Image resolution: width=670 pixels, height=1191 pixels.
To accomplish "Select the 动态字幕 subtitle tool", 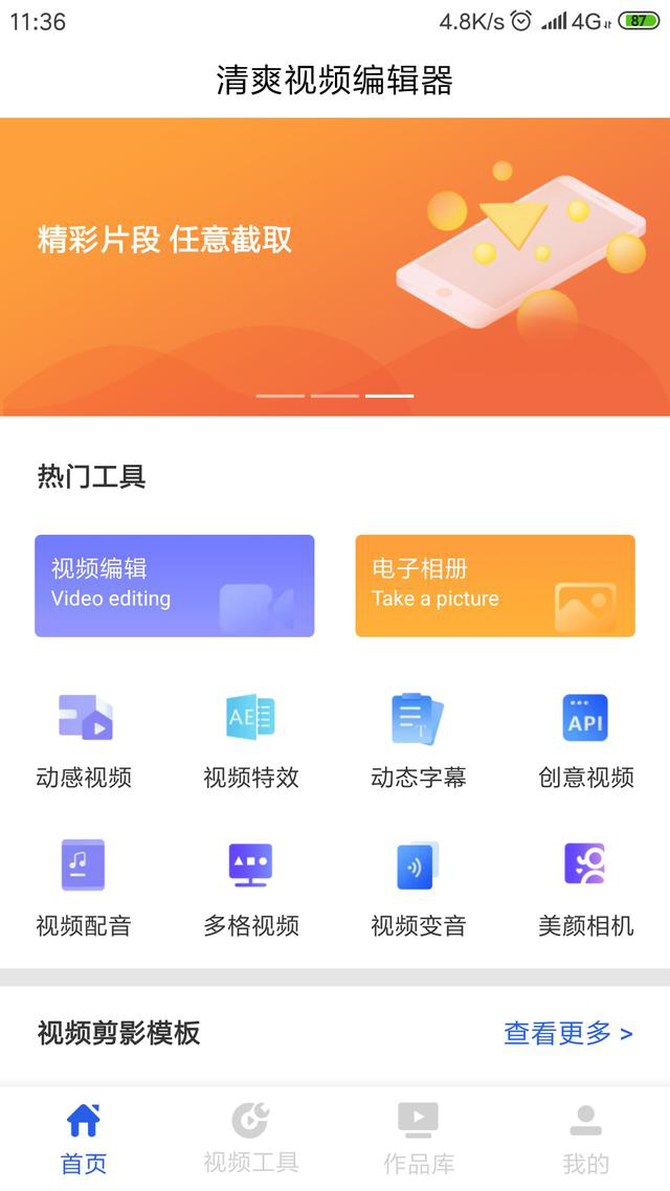I will point(418,738).
